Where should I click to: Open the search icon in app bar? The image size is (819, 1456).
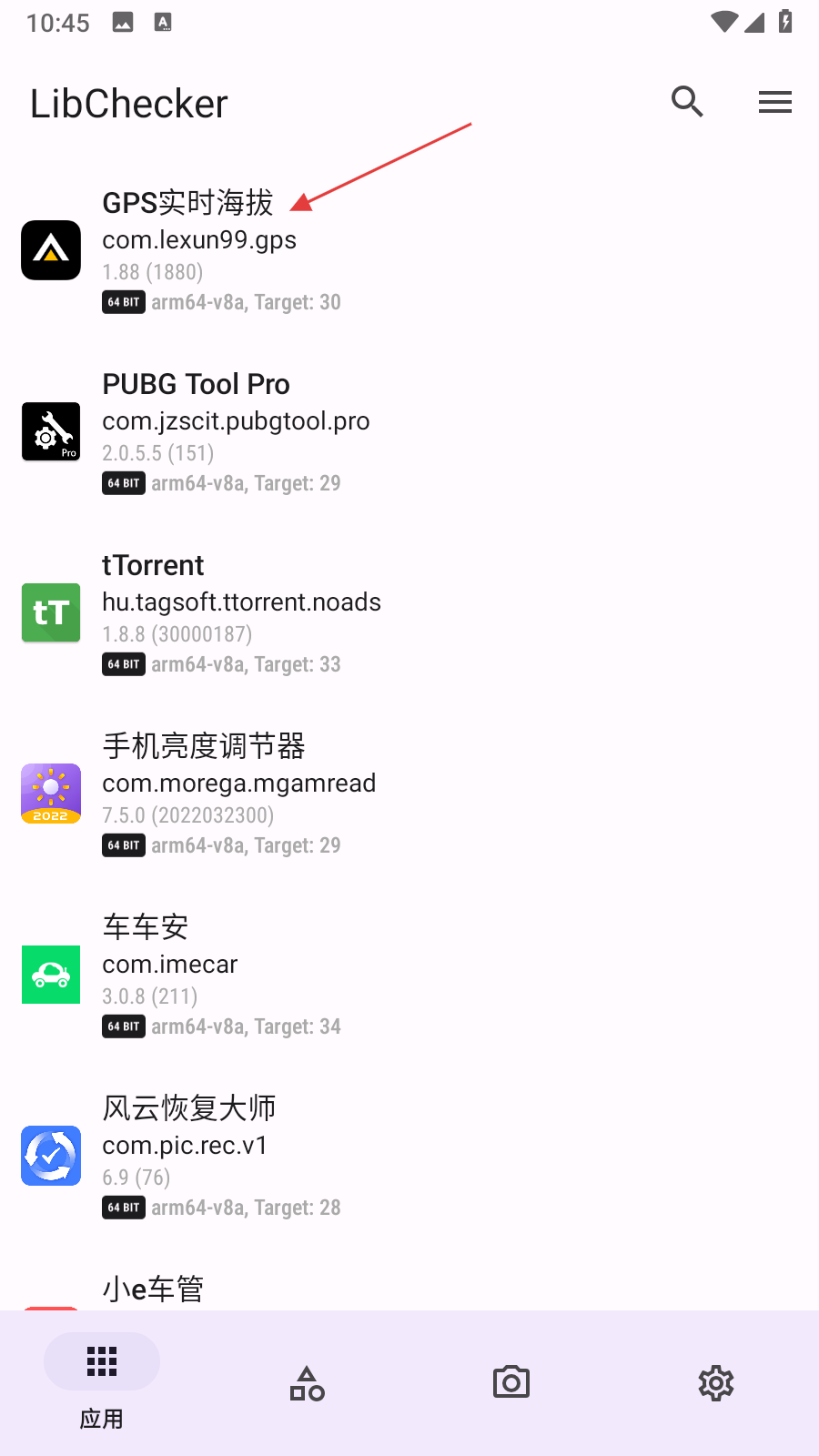point(687,102)
